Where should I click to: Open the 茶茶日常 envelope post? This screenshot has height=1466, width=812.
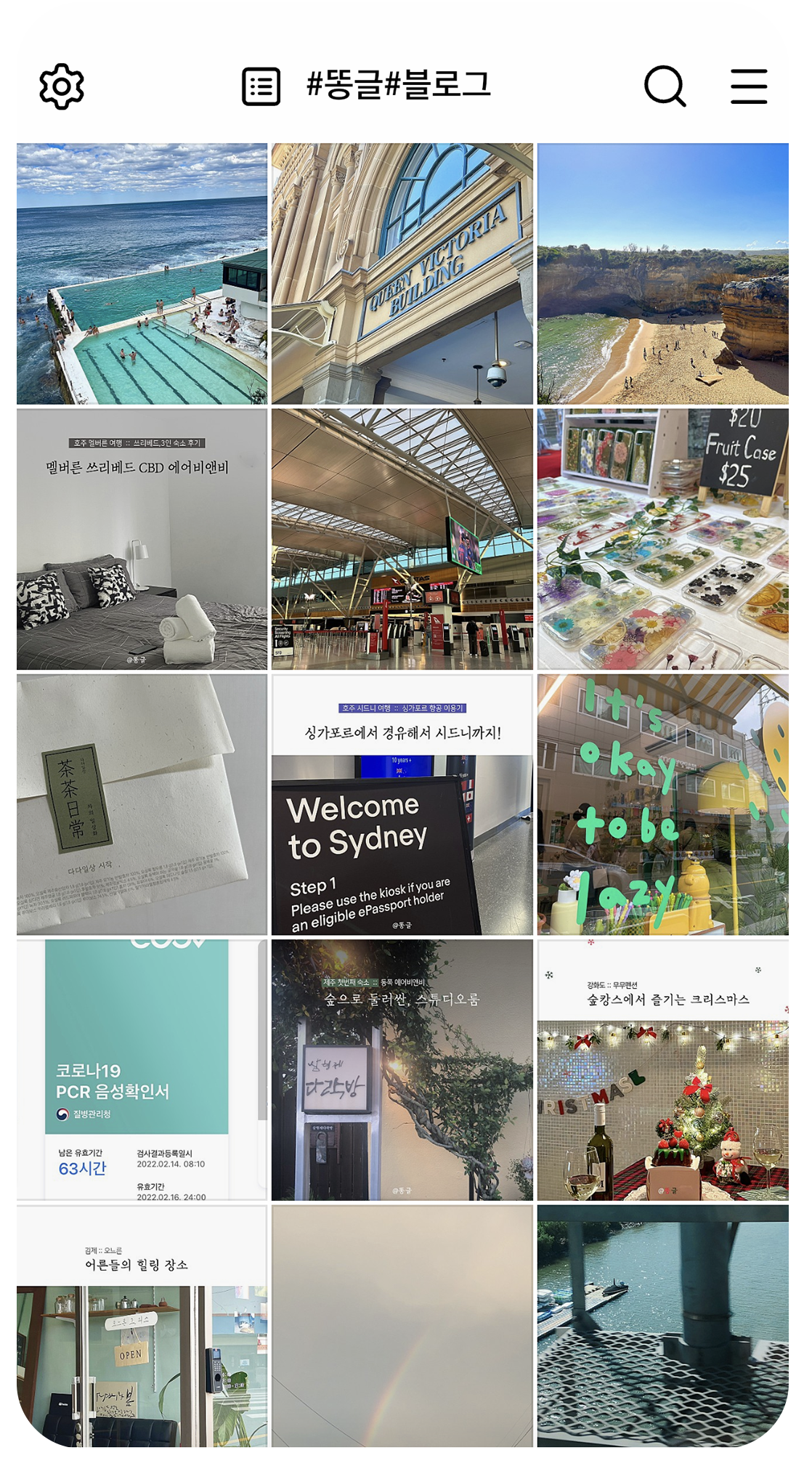click(141, 803)
